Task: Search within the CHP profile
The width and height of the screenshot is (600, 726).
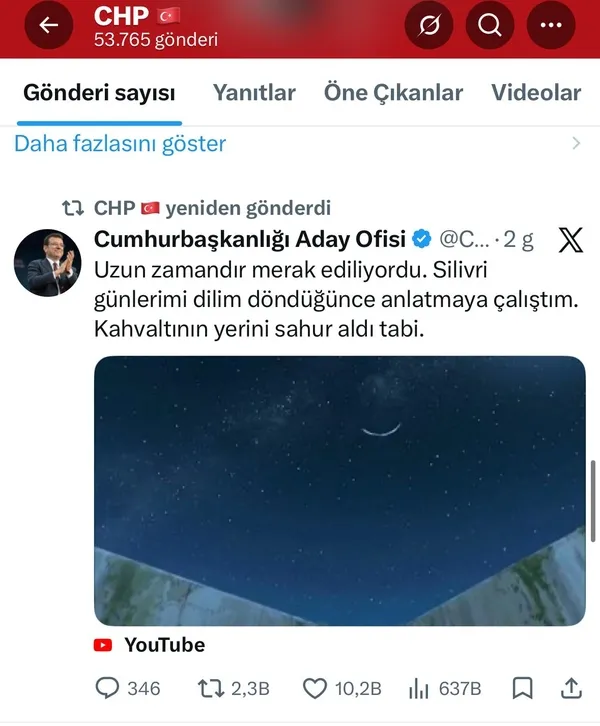Action: [x=490, y=27]
